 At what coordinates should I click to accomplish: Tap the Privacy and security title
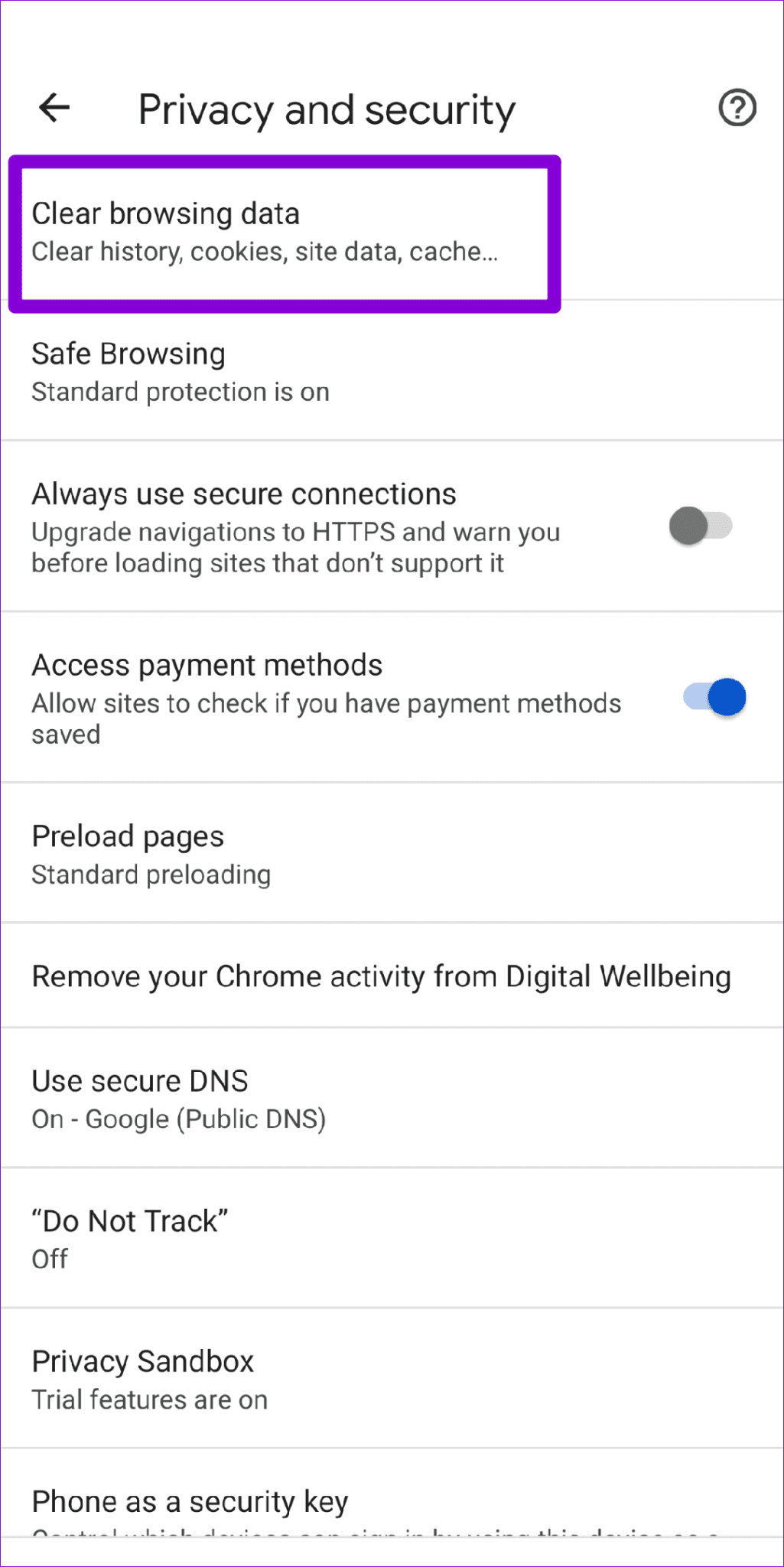(x=326, y=109)
